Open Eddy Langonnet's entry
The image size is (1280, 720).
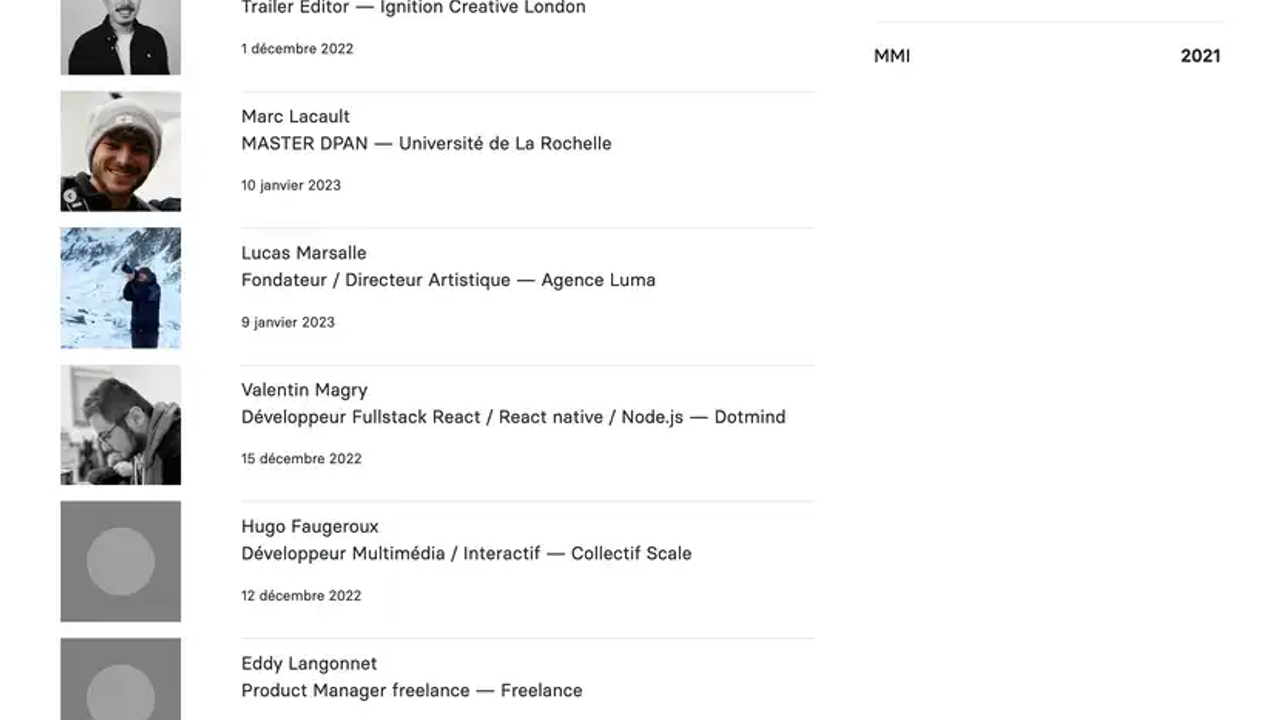click(308, 664)
